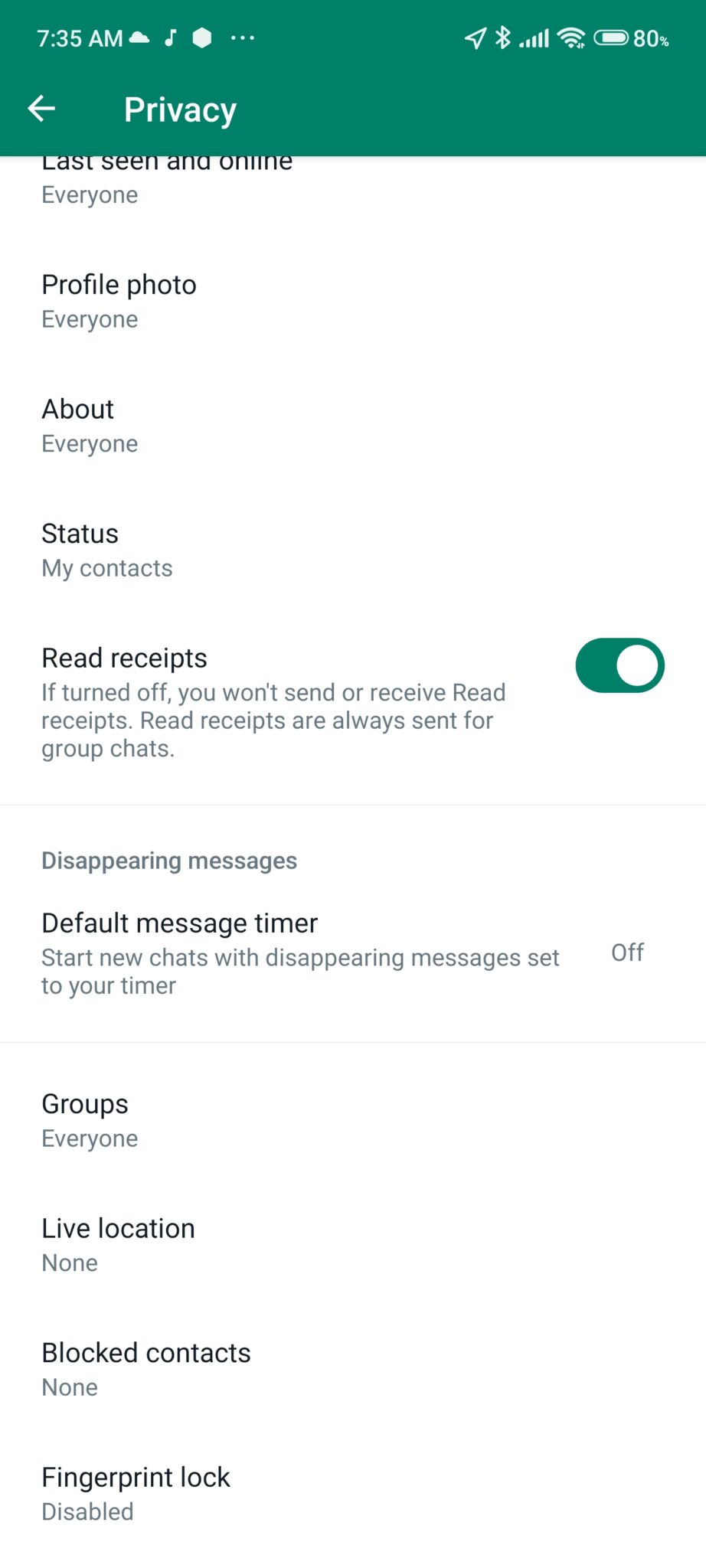
Task: Open Status privacy options
Action: point(353,550)
